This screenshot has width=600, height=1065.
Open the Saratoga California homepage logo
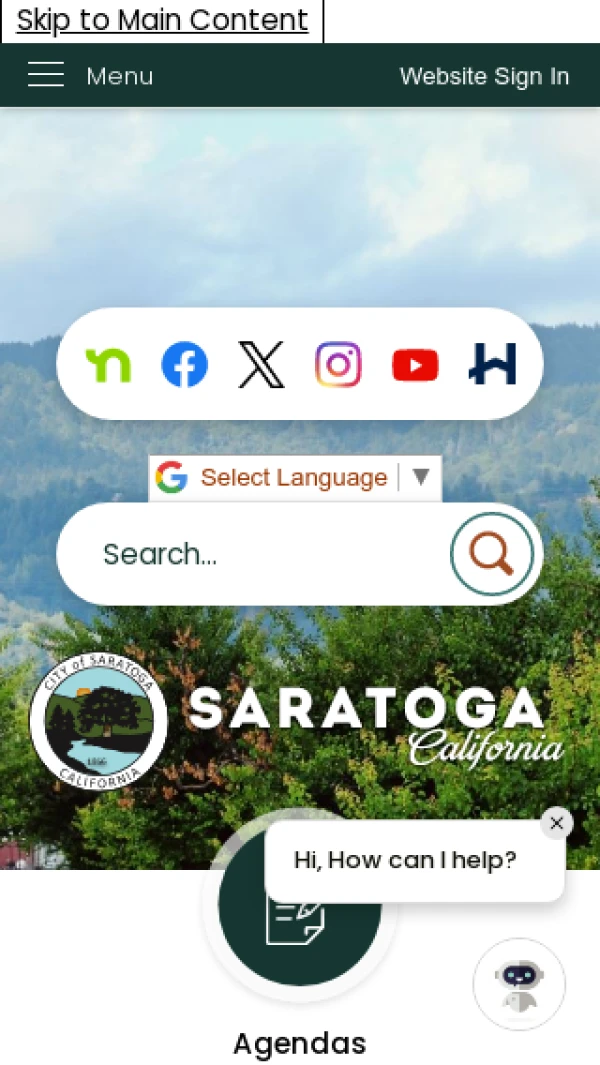coord(297,722)
